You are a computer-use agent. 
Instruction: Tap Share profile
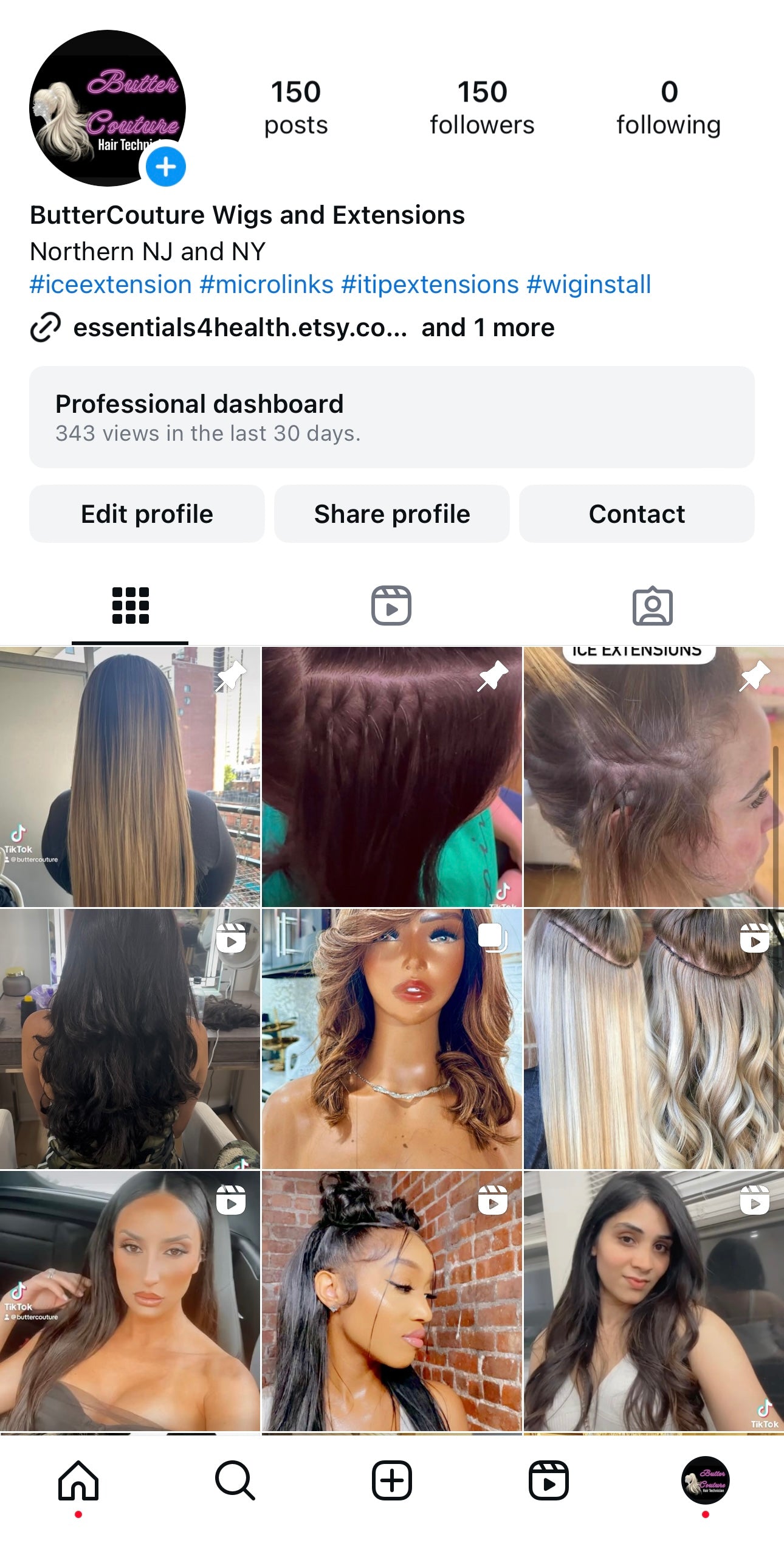pyautogui.click(x=391, y=514)
